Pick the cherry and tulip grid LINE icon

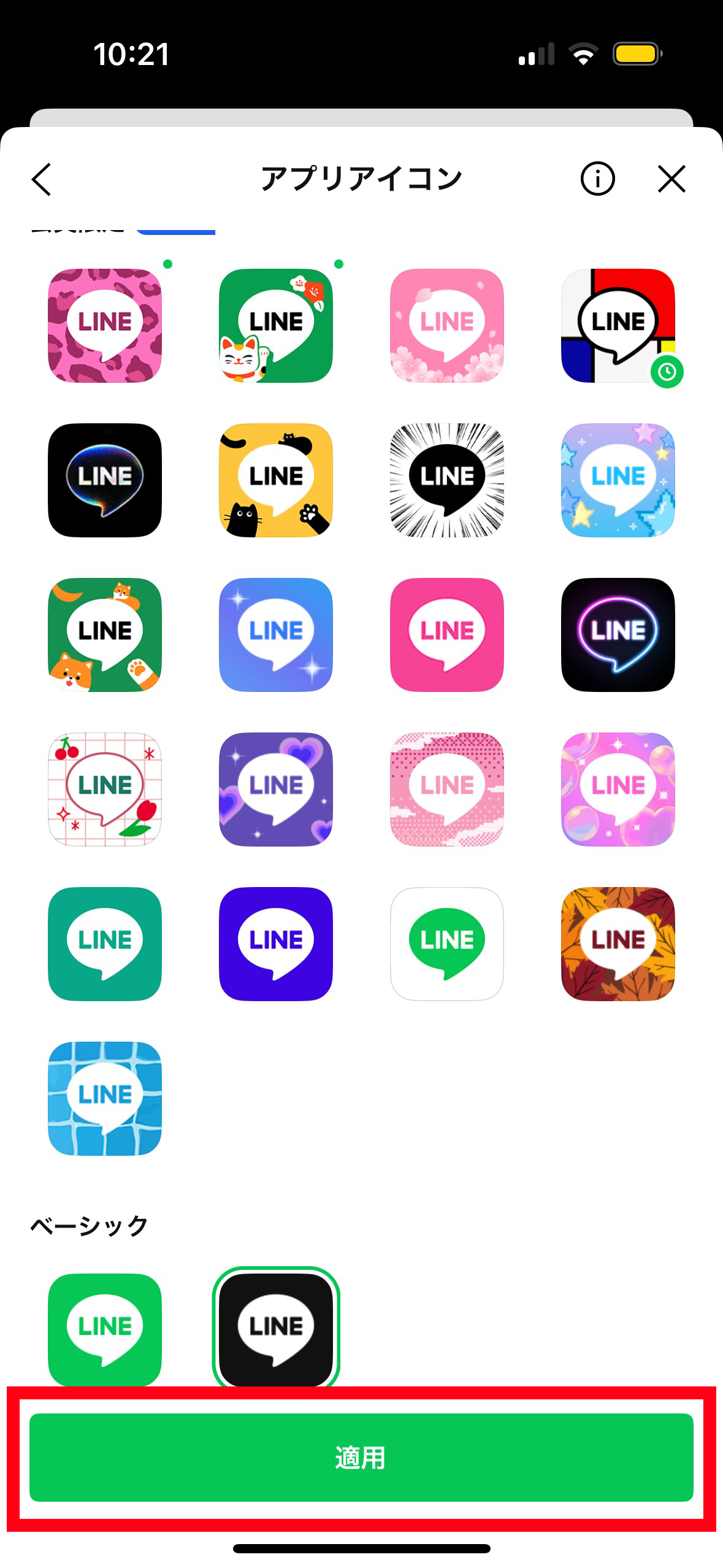(x=105, y=789)
